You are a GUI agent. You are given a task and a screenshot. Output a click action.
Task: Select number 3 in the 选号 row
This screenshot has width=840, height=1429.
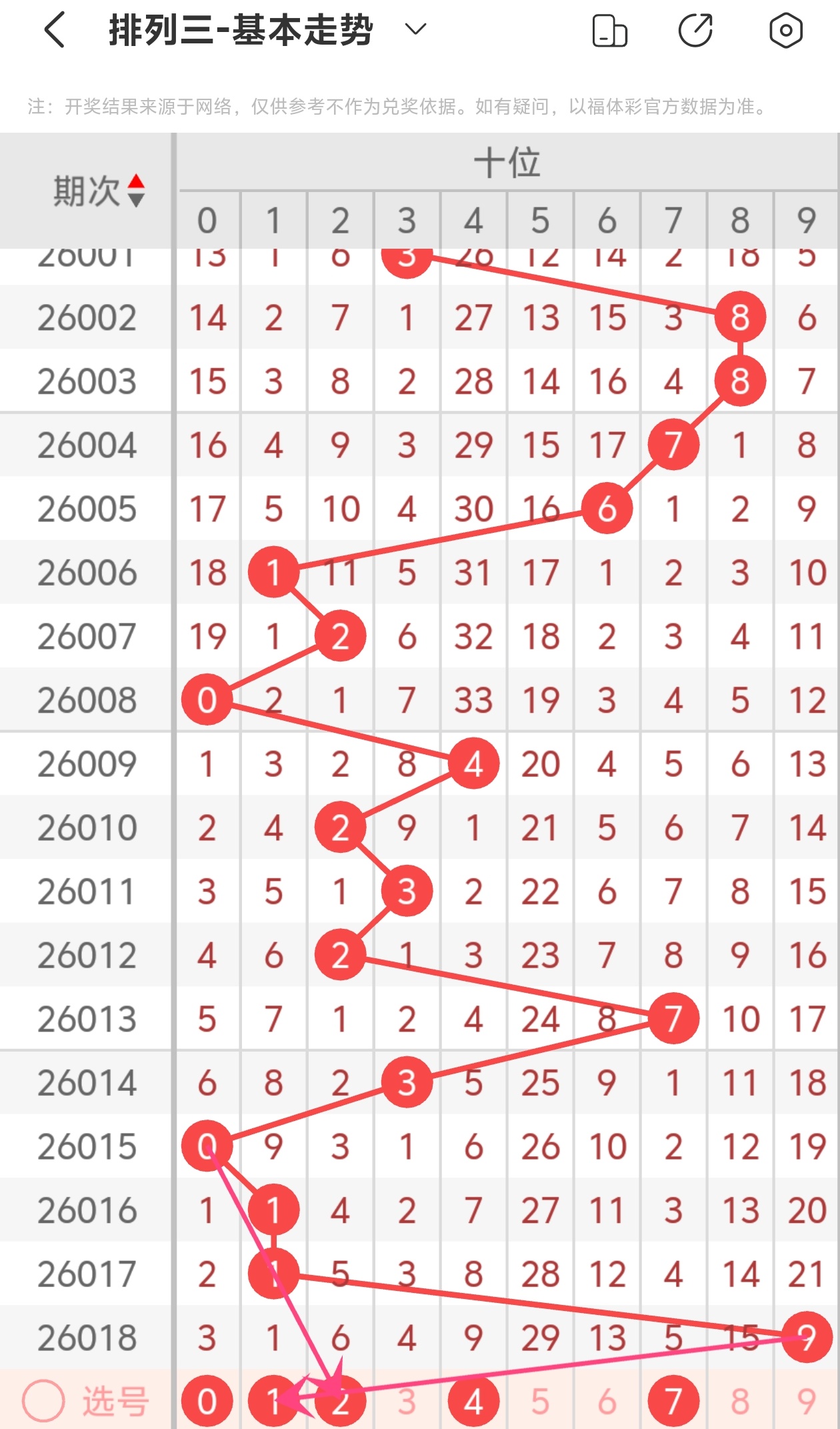point(407,1401)
